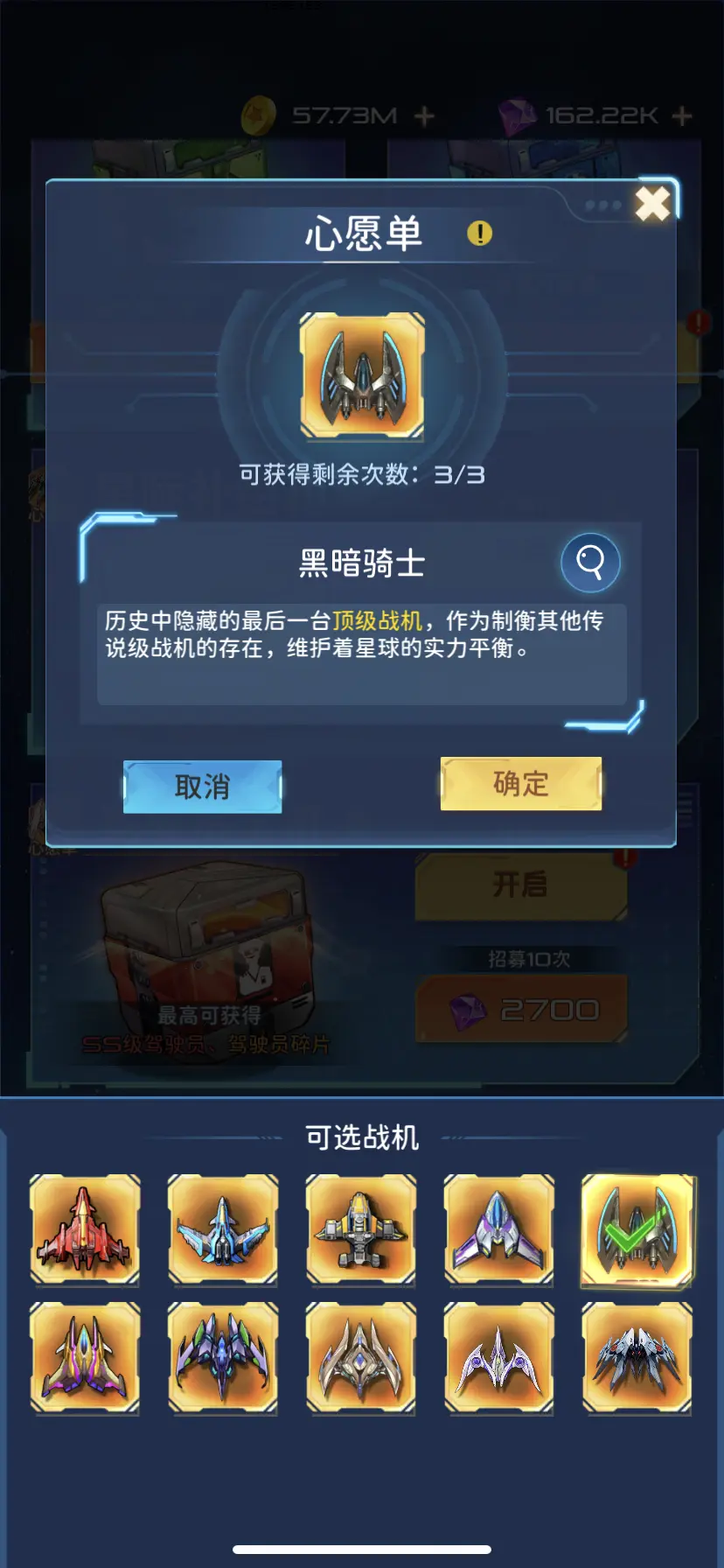Select the red fighter plane

(85, 1229)
